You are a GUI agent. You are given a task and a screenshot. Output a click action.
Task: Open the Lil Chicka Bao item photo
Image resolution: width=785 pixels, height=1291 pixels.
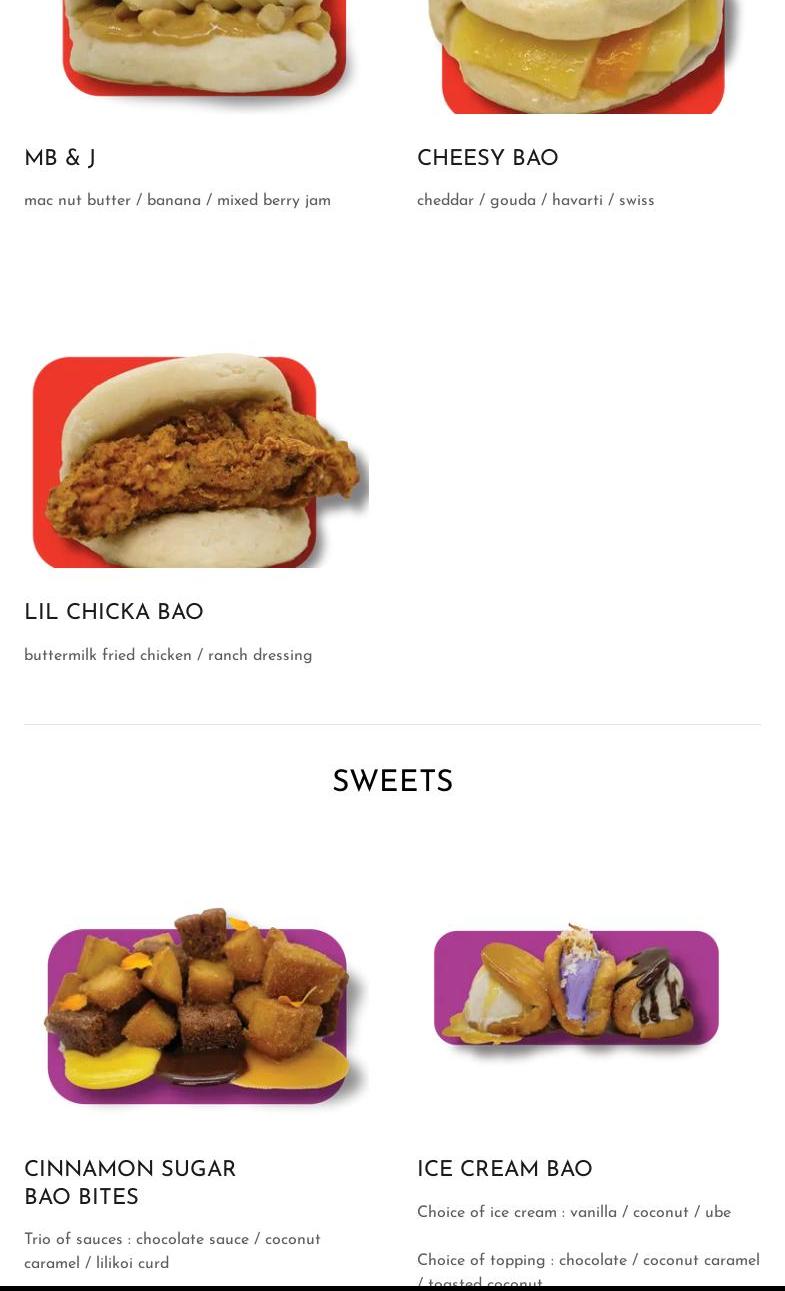pos(197,458)
